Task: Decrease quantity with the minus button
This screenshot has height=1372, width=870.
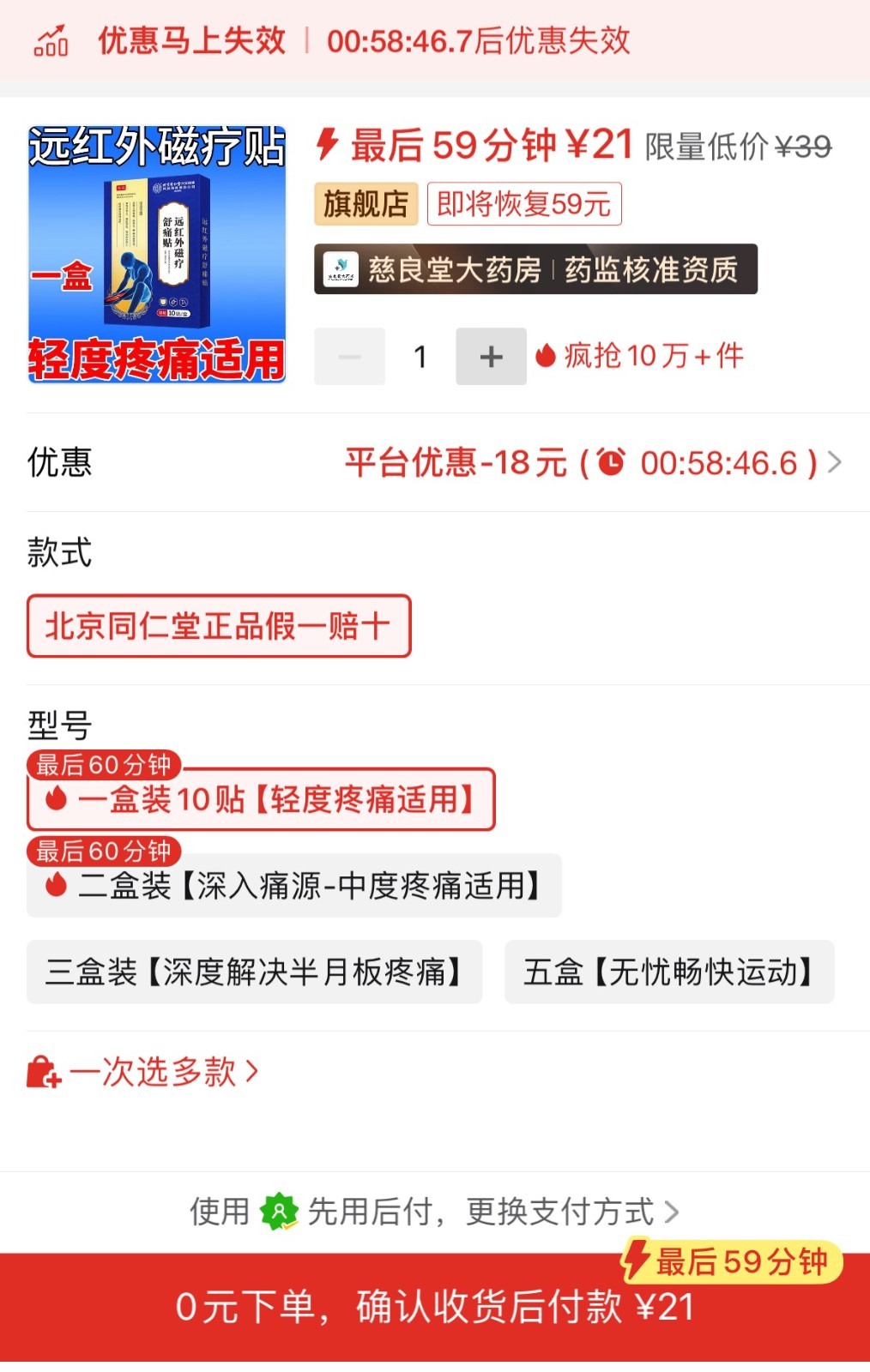Action: 349,356
